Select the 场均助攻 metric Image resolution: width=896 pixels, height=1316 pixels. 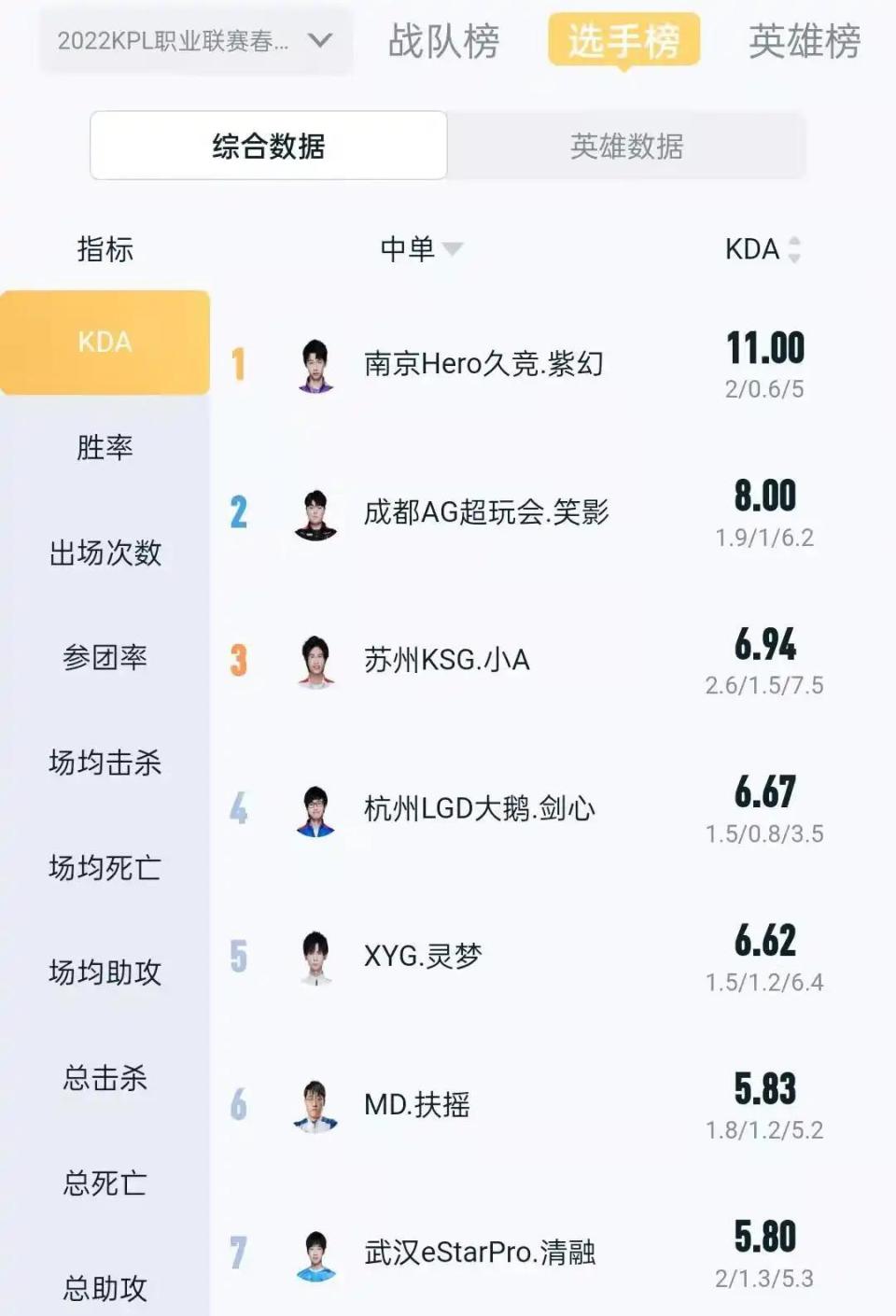tap(105, 973)
